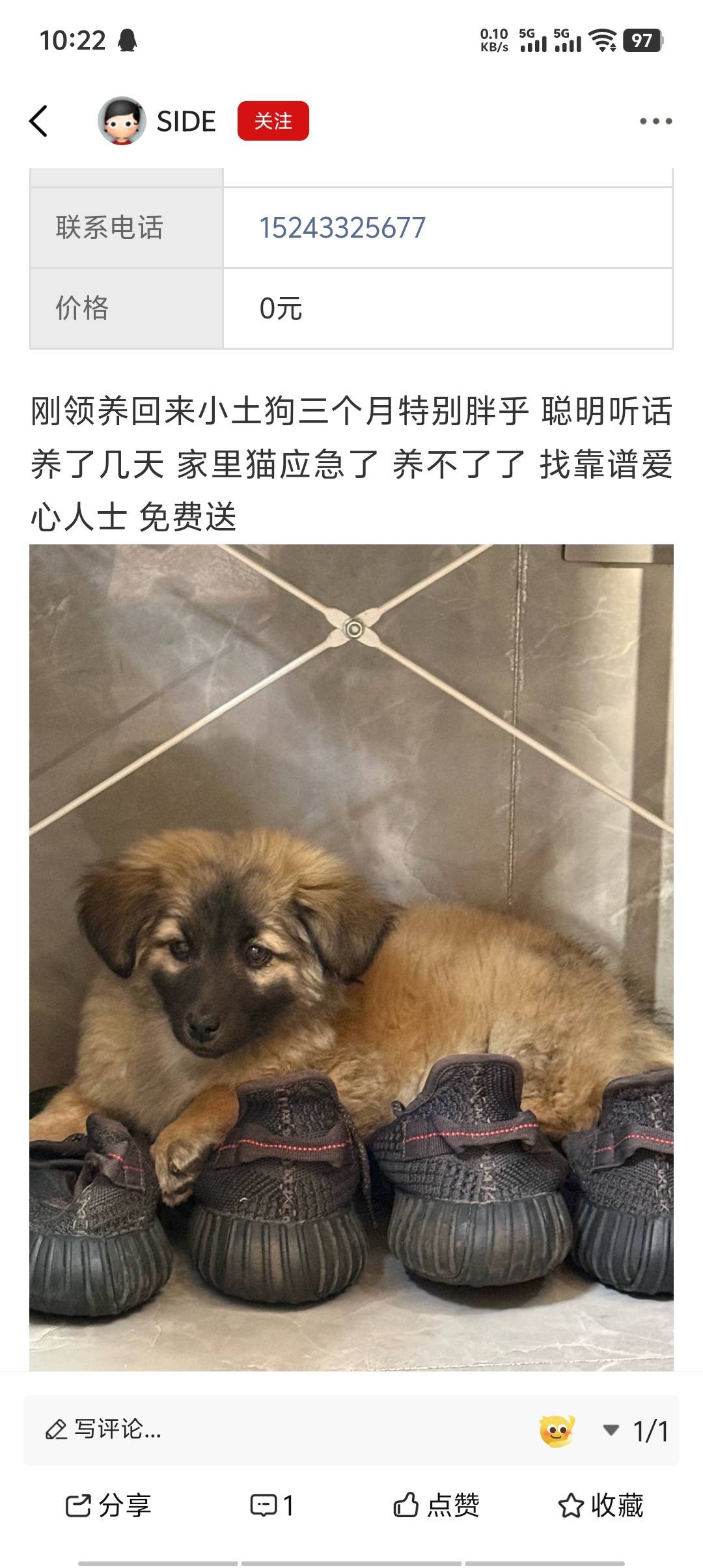Open the comments with 1 reply
Viewport: 703px width, 1568px height.
[x=272, y=1505]
